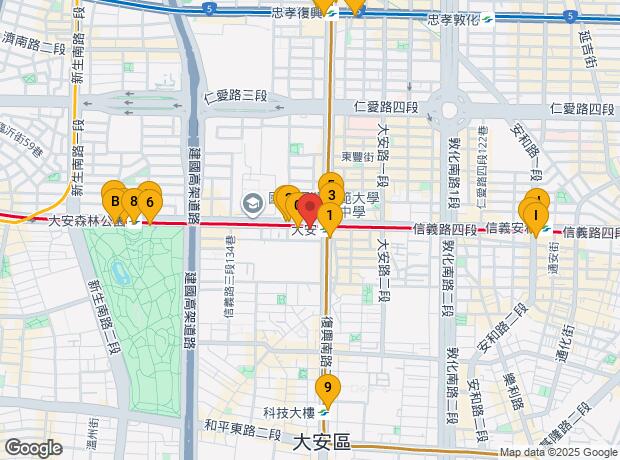
Task: Select map marker labeled B
Action: (114, 201)
